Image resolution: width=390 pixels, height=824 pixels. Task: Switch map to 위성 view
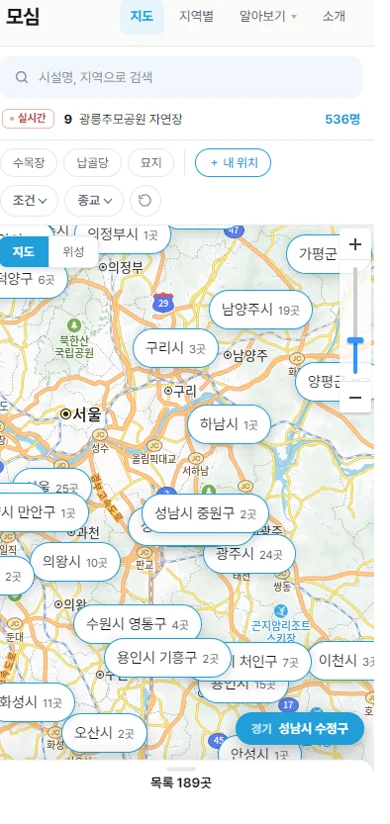tap(73, 252)
